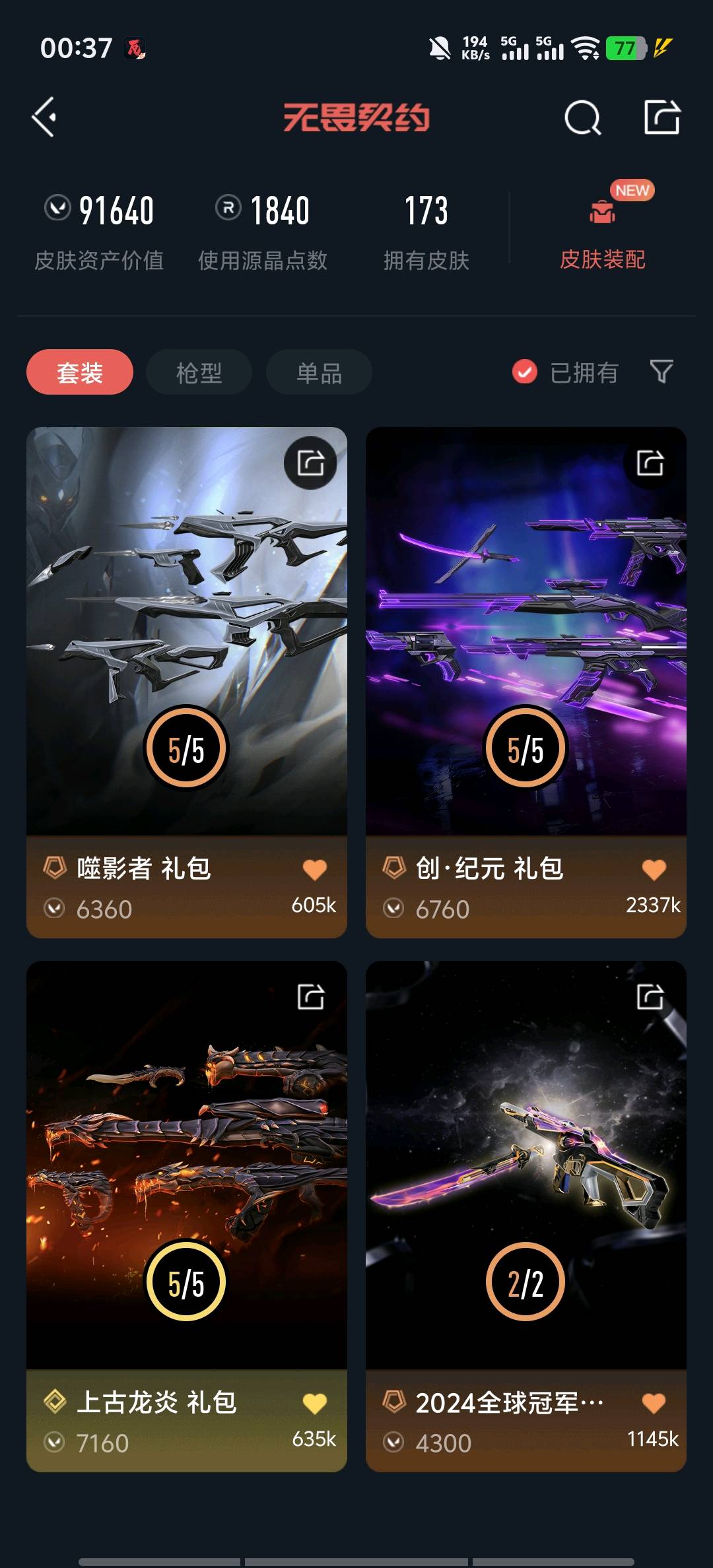Go back using the top-left arrow

pos(44,117)
